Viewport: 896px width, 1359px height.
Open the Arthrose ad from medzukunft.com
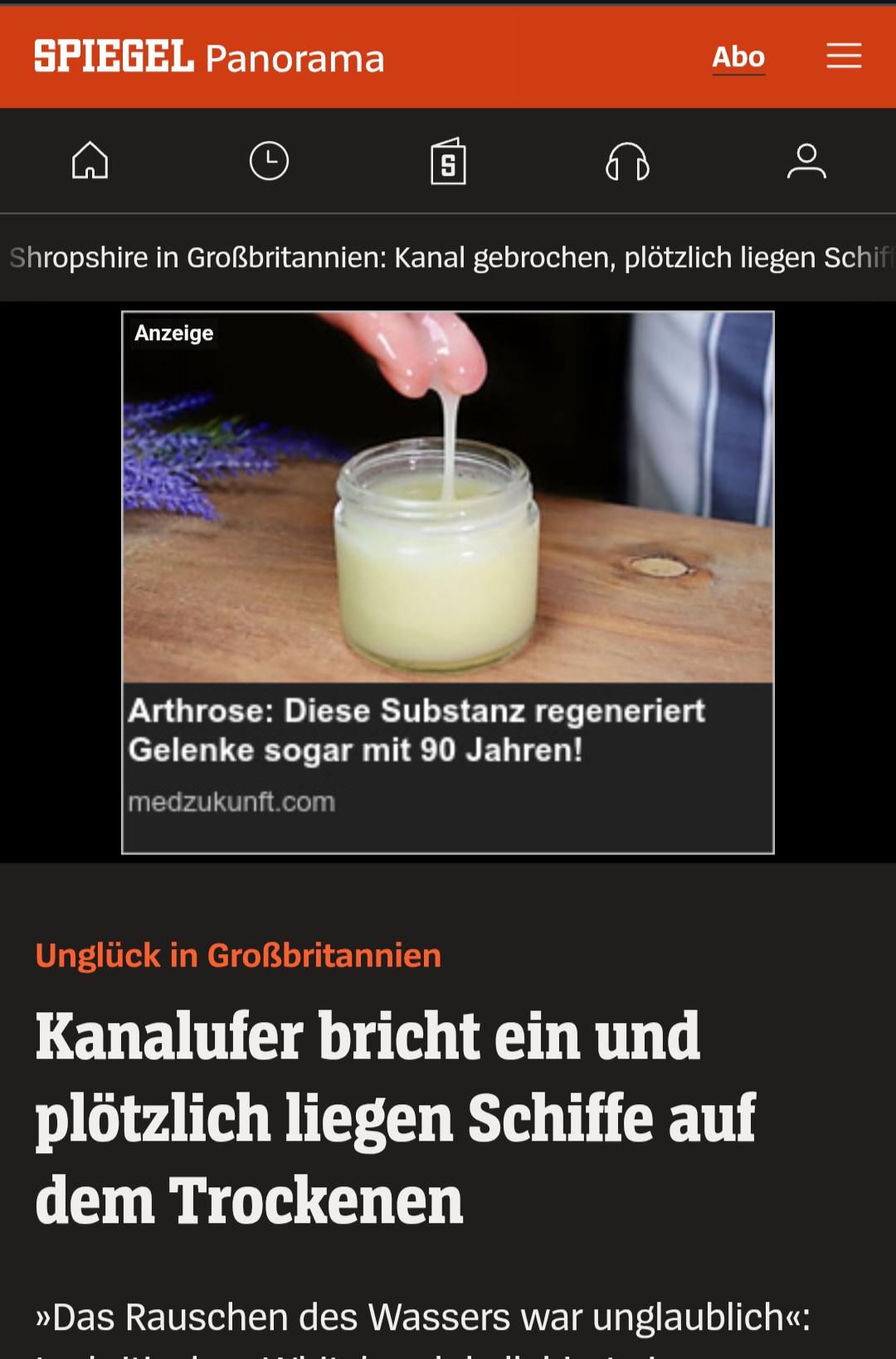point(448,581)
